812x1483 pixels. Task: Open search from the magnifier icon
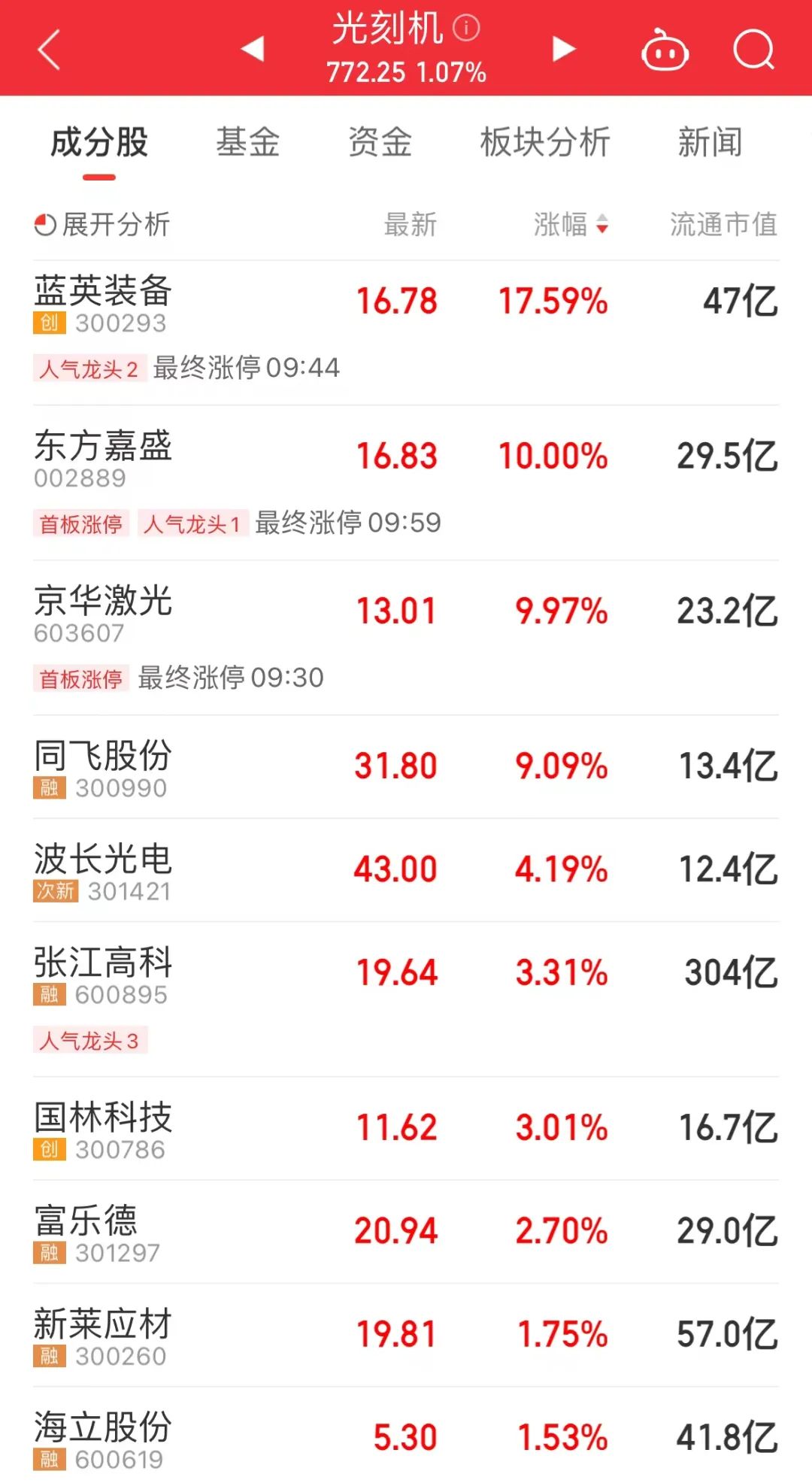753,50
